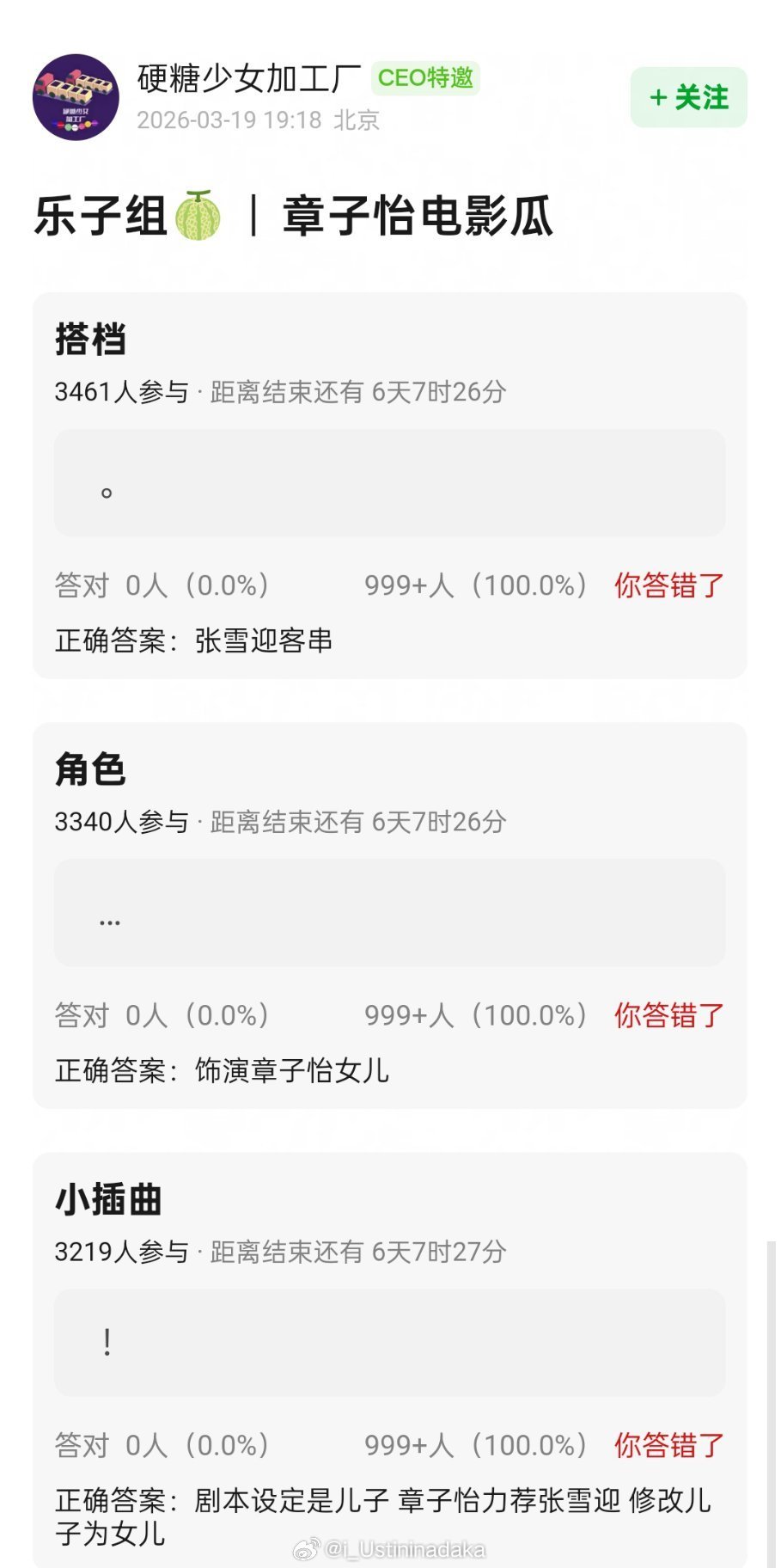Click the +关注 follow button
The image size is (781, 1568).
687,98
